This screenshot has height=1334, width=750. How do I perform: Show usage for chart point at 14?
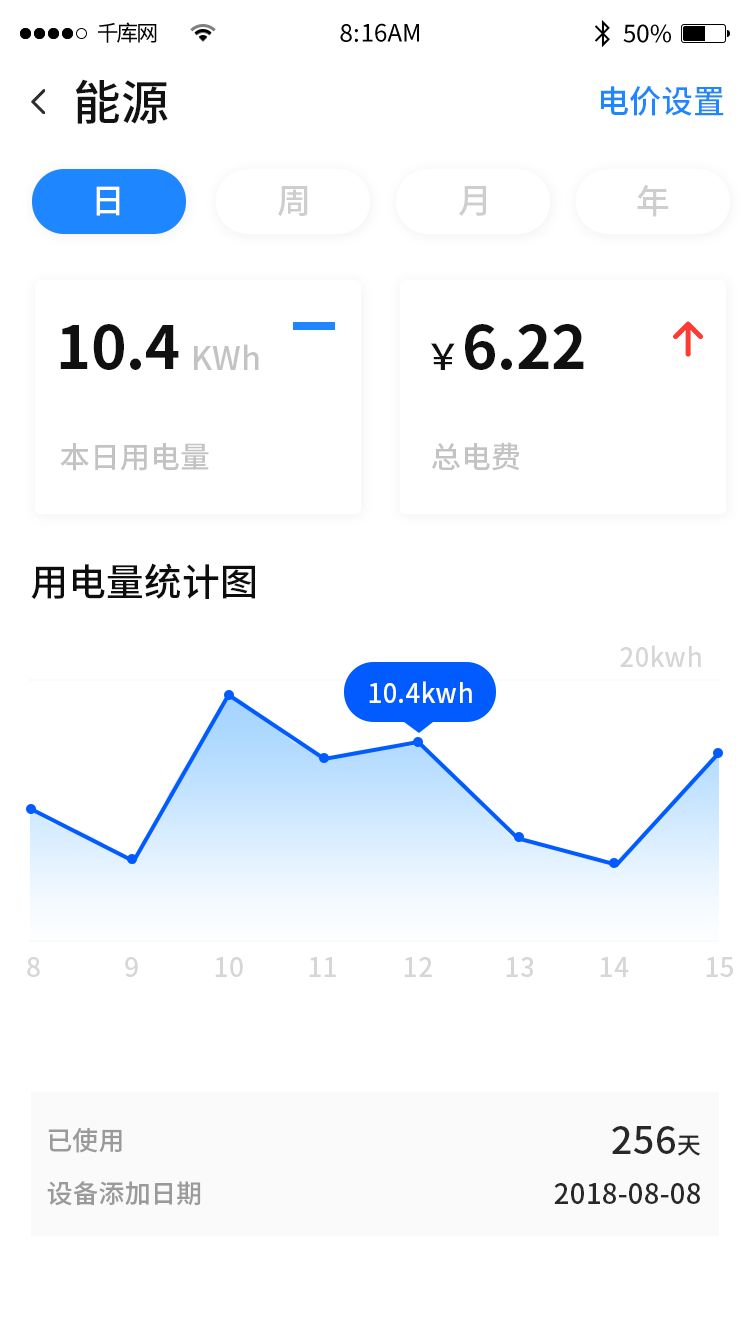point(614,863)
